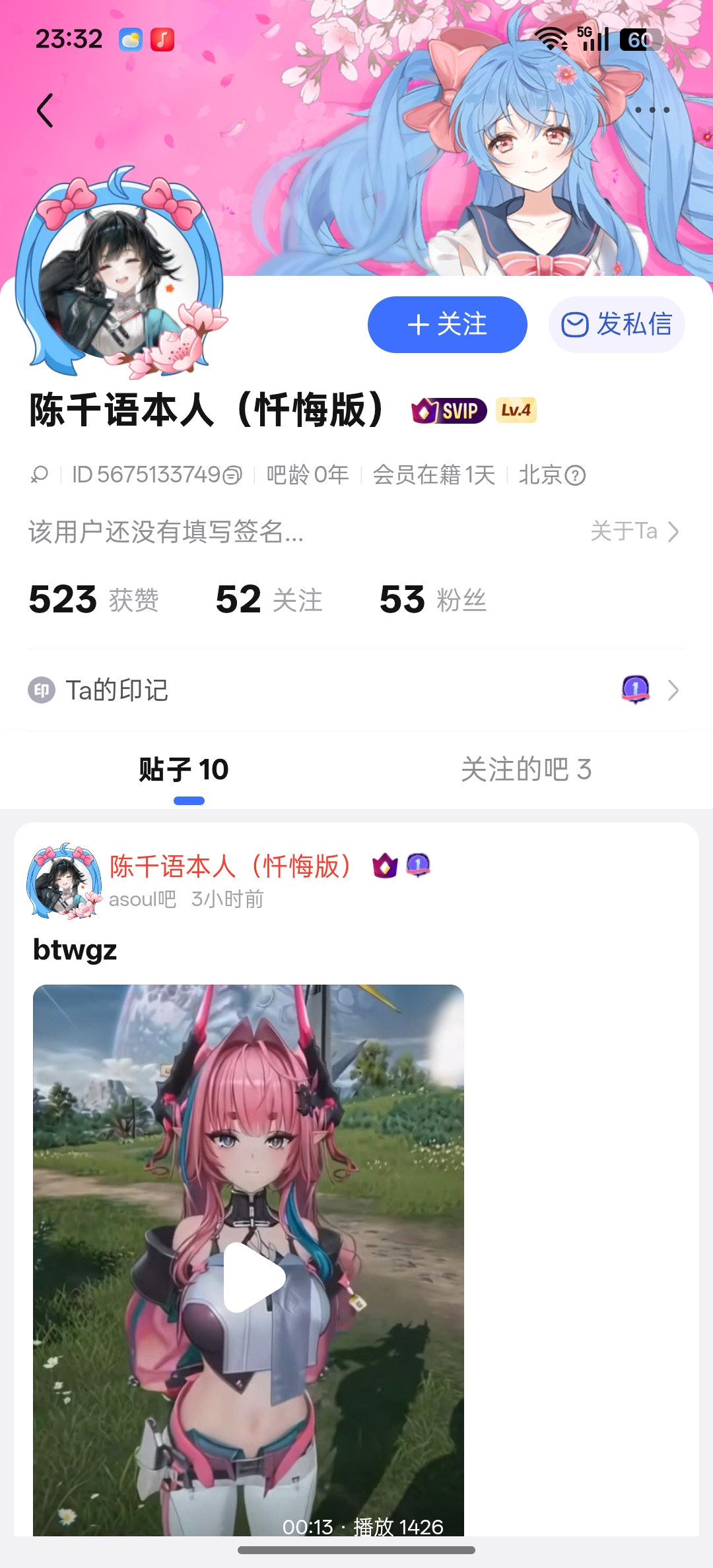The height and width of the screenshot is (1568, 713).
Task: View the 52 关注 following list
Action: (x=269, y=600)
